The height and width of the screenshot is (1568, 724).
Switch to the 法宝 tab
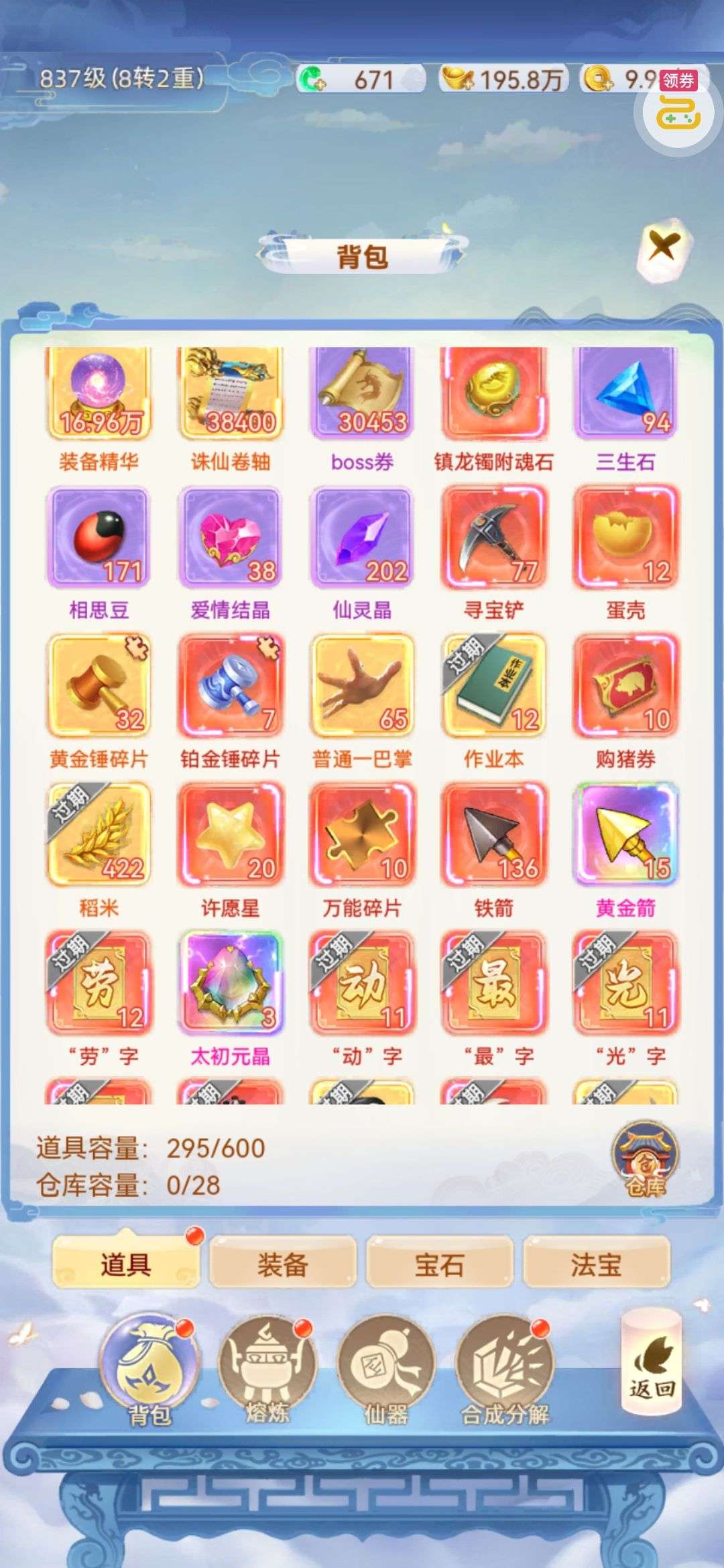pos(596,1264)
